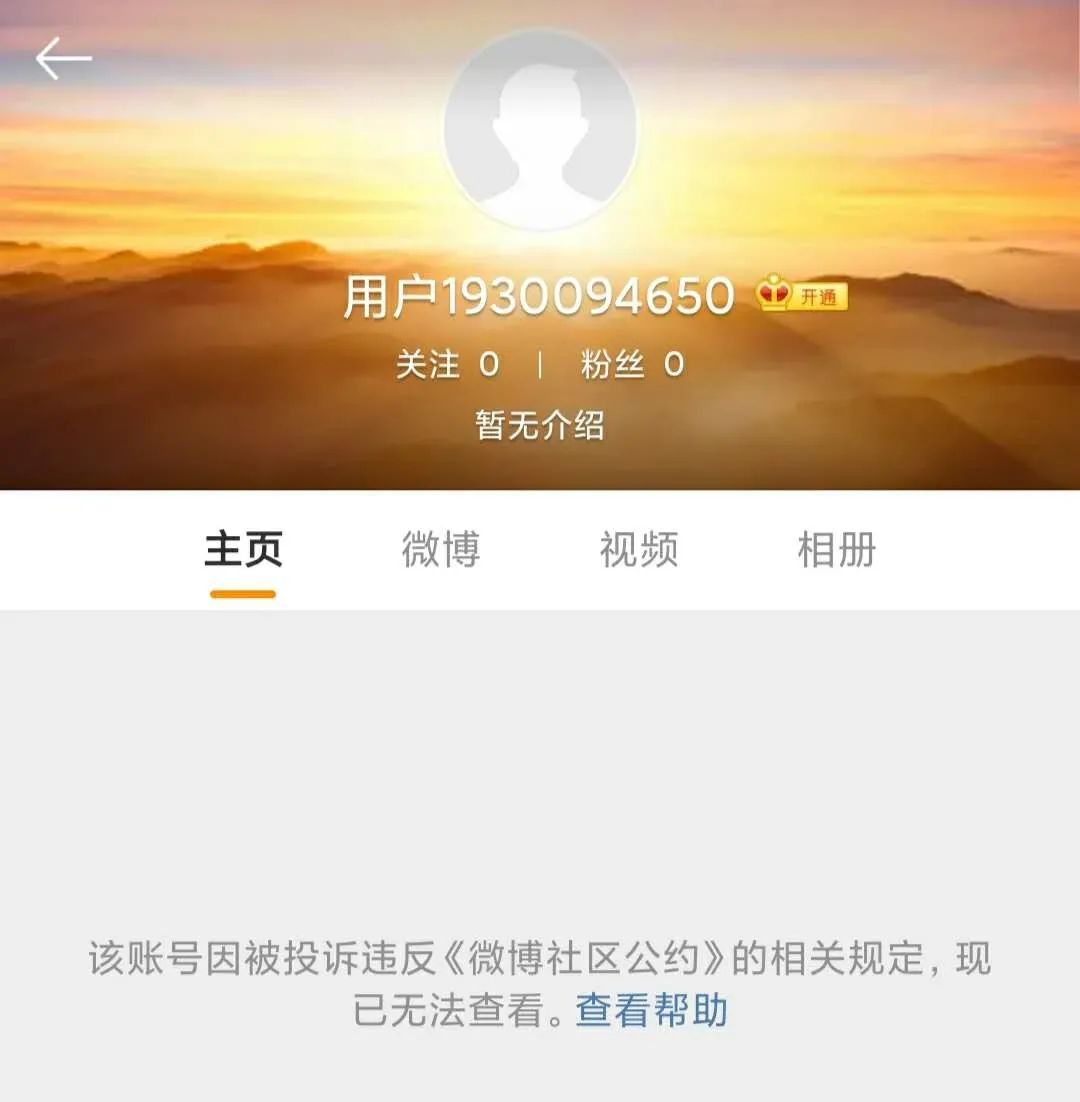
Task: Select the 主页 tab
Action: 243,550
